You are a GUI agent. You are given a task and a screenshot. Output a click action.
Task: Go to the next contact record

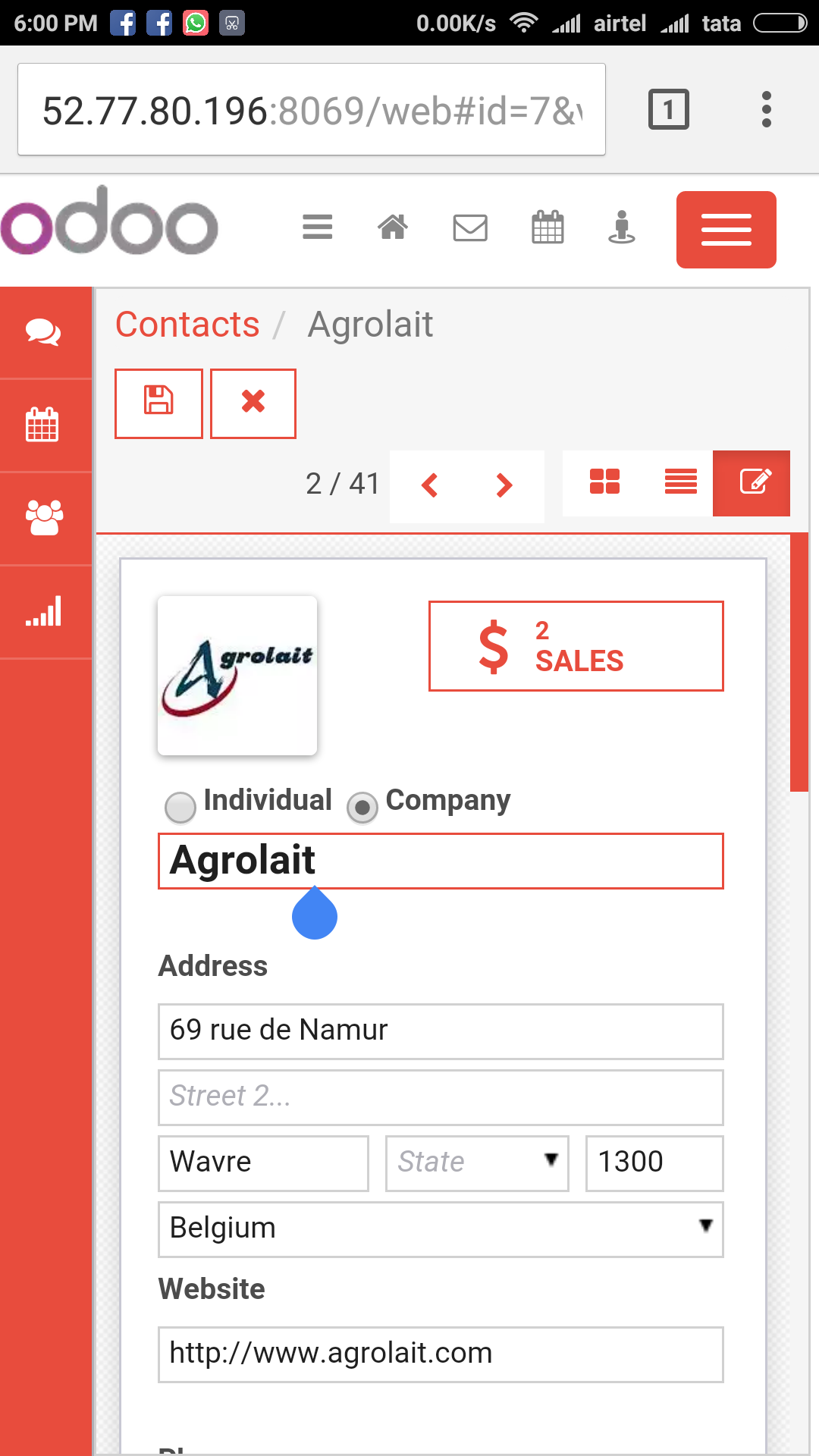pyautogui.click(x=504, y=485)
